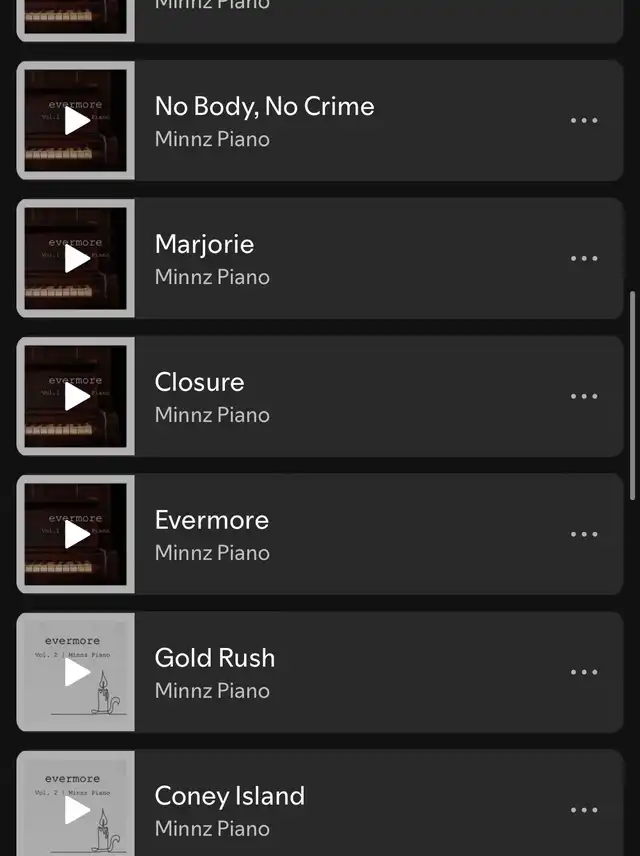Open more options for Gold Rush
Viewport: 640px width, 856px height.
click(x=584, y=673)
